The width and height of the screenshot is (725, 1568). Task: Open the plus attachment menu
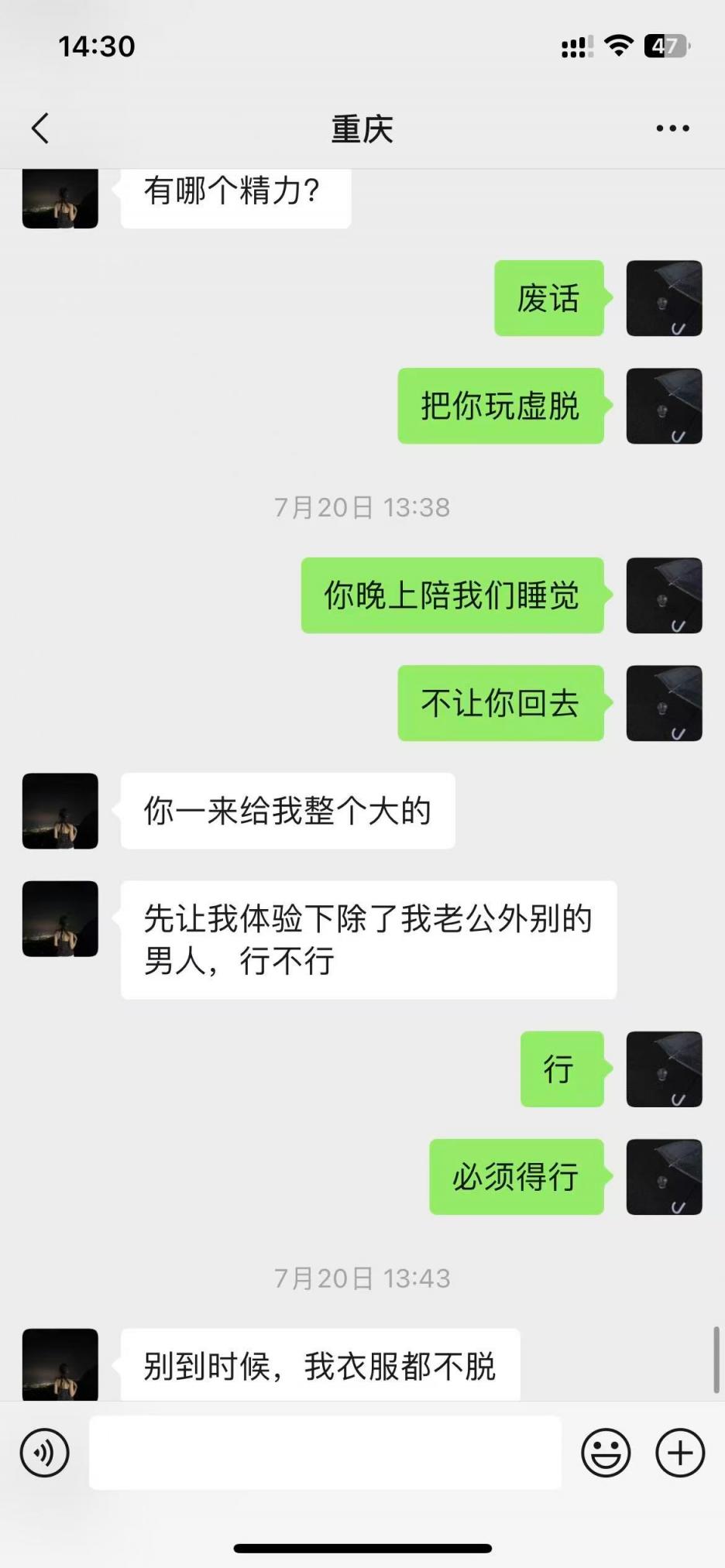680,1453
